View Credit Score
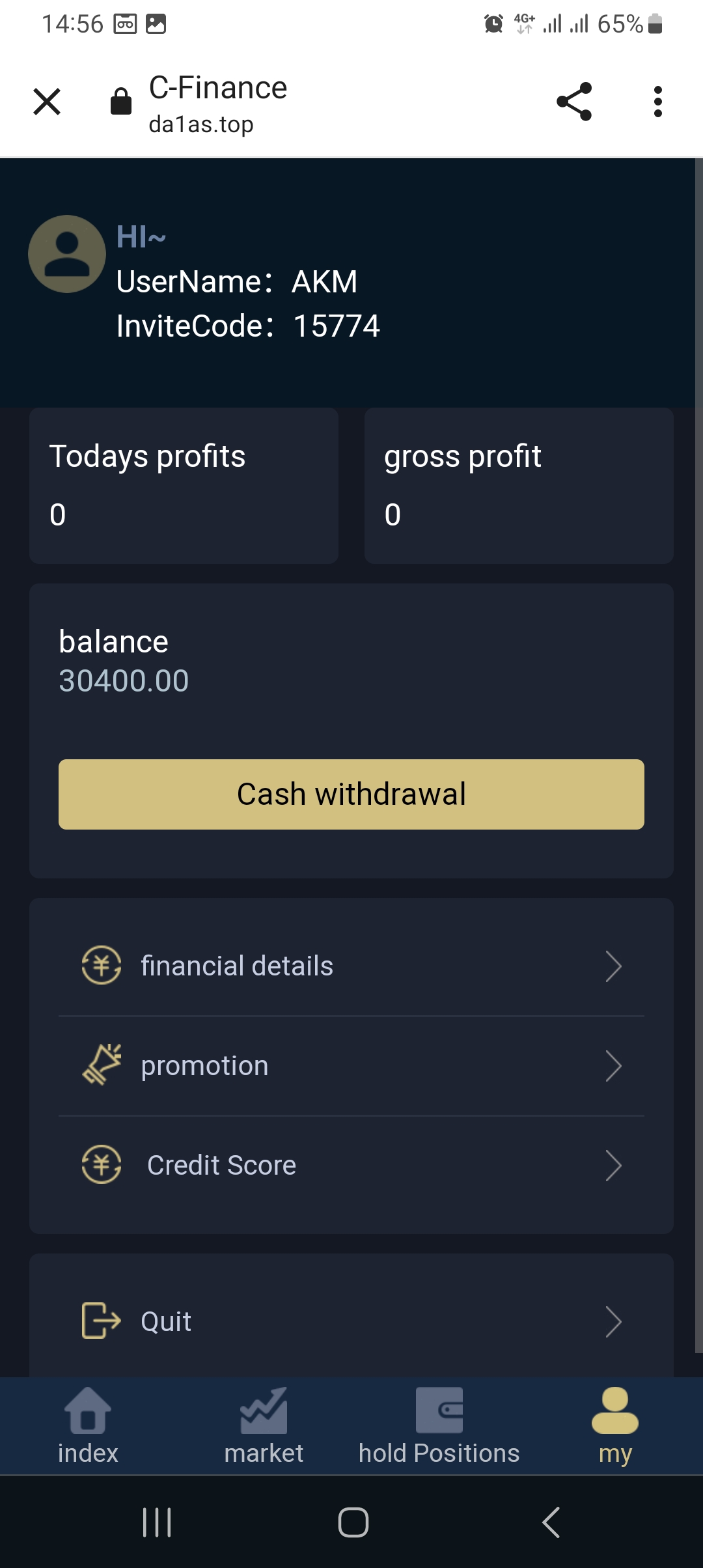This screenshot has height=1568, width=703. [351, 1165]
